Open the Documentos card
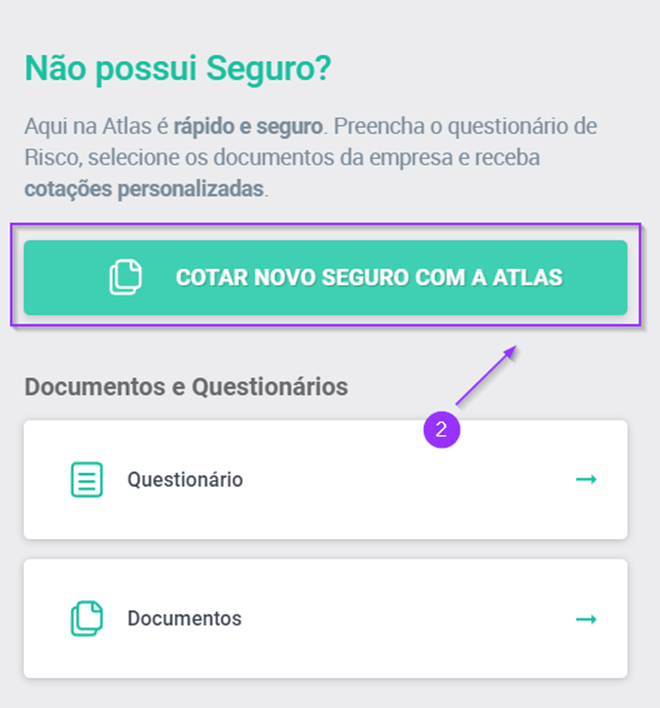The image size is (660, 708). coord(325,618)
